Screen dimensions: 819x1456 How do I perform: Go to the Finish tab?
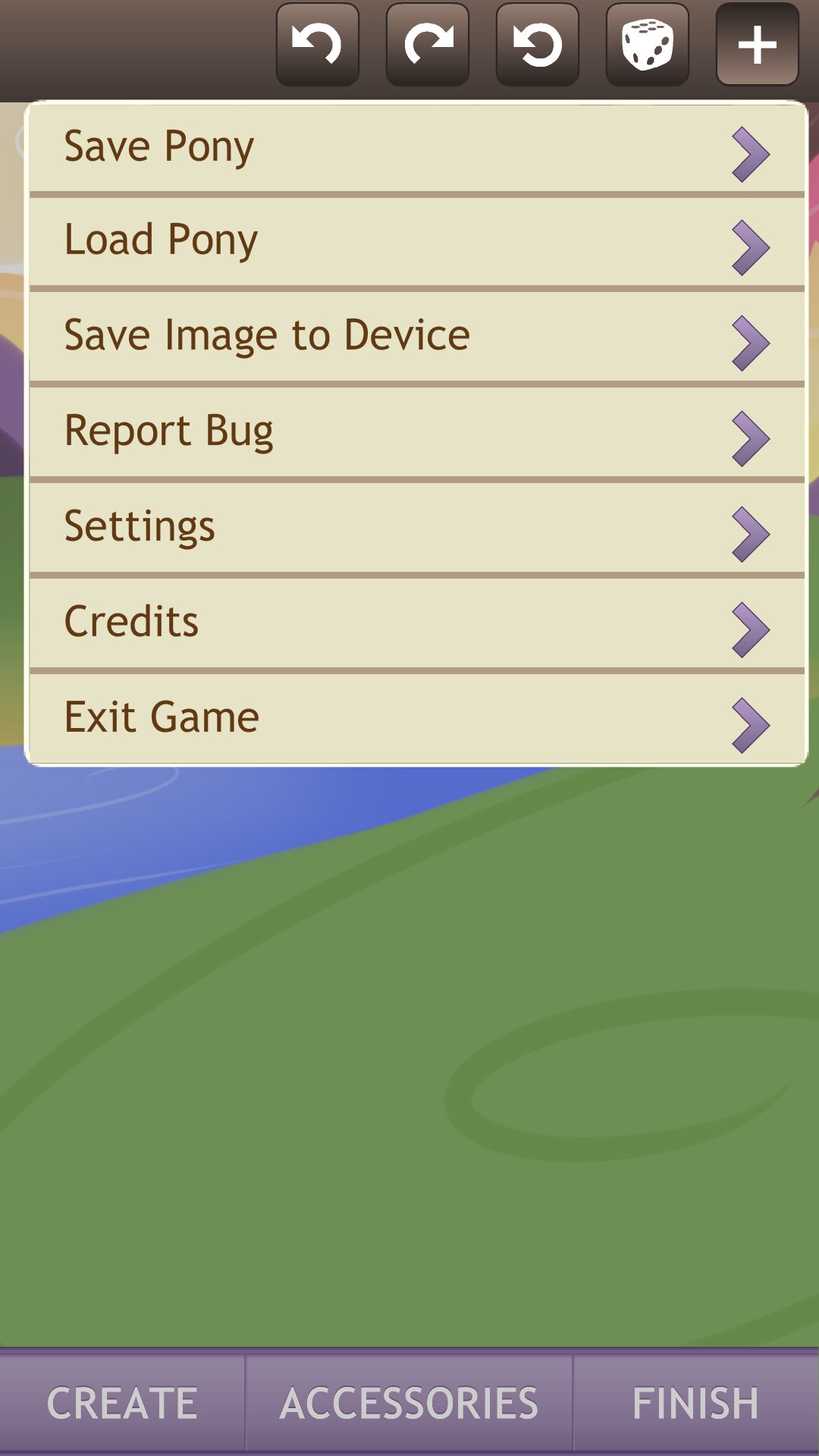pyautogui.click(x=696, y=1403)
